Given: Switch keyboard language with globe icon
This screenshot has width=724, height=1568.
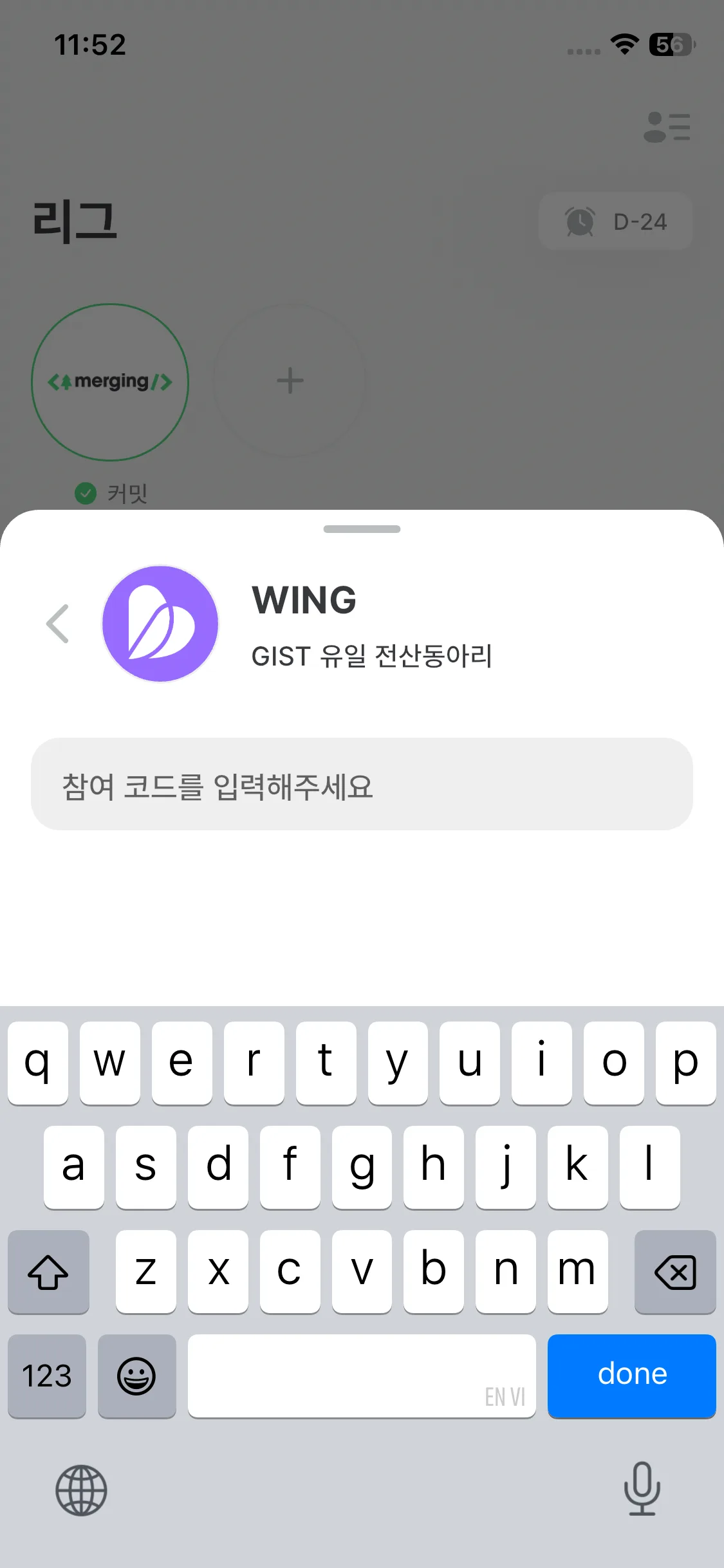Looking at the screenshot, I should point(81,1489).
